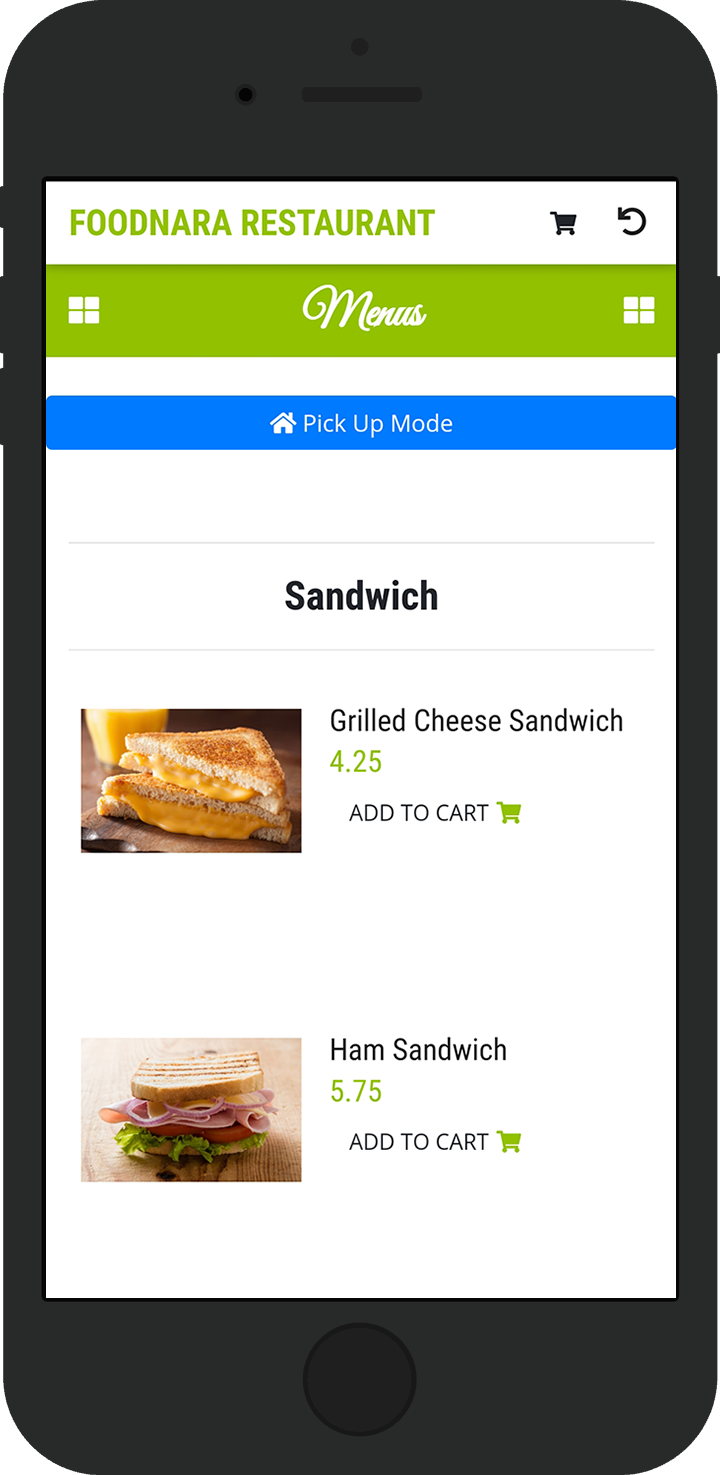Tap the reload arrow icon in header
The image size is (720, 1475).
pos(632,221)
